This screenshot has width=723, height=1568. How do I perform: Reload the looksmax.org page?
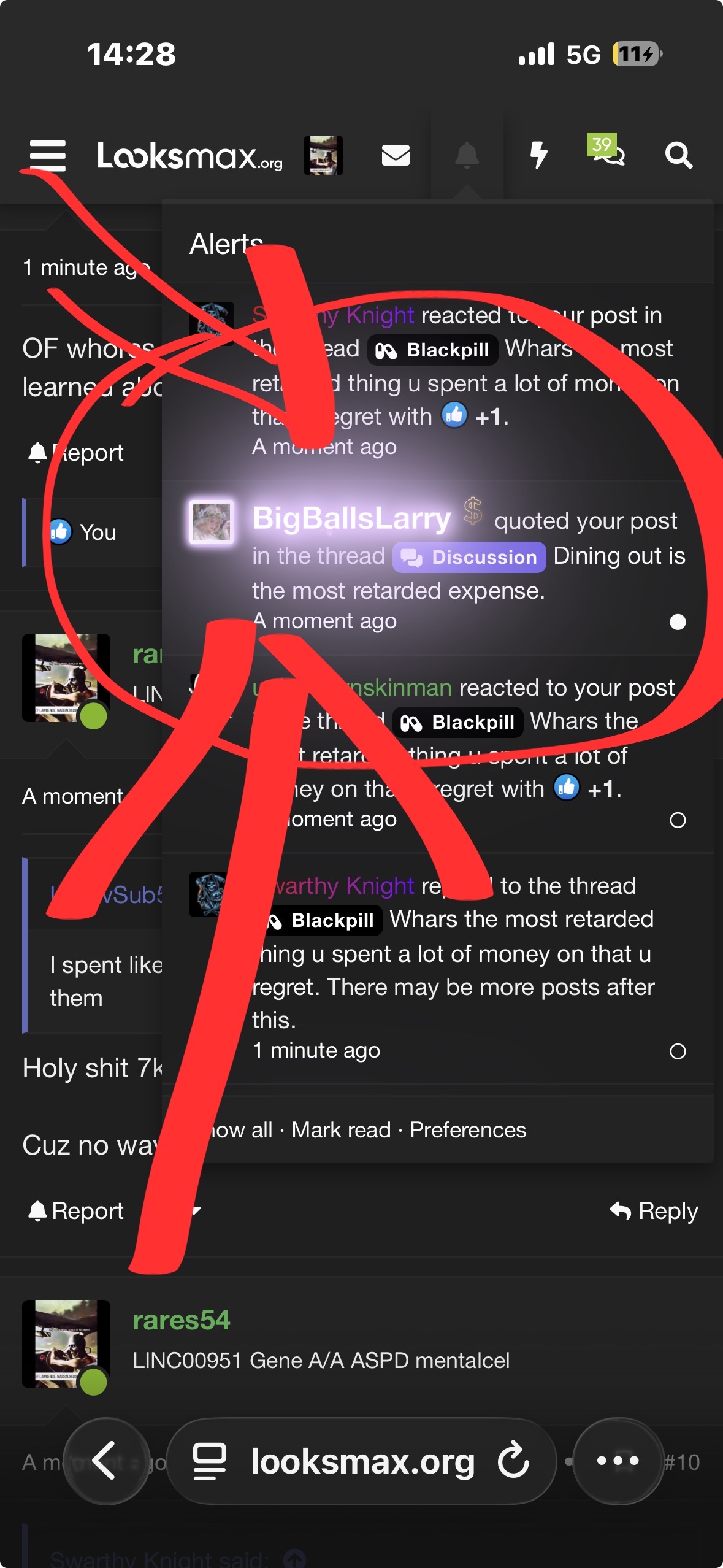[x=513, y=1461]
